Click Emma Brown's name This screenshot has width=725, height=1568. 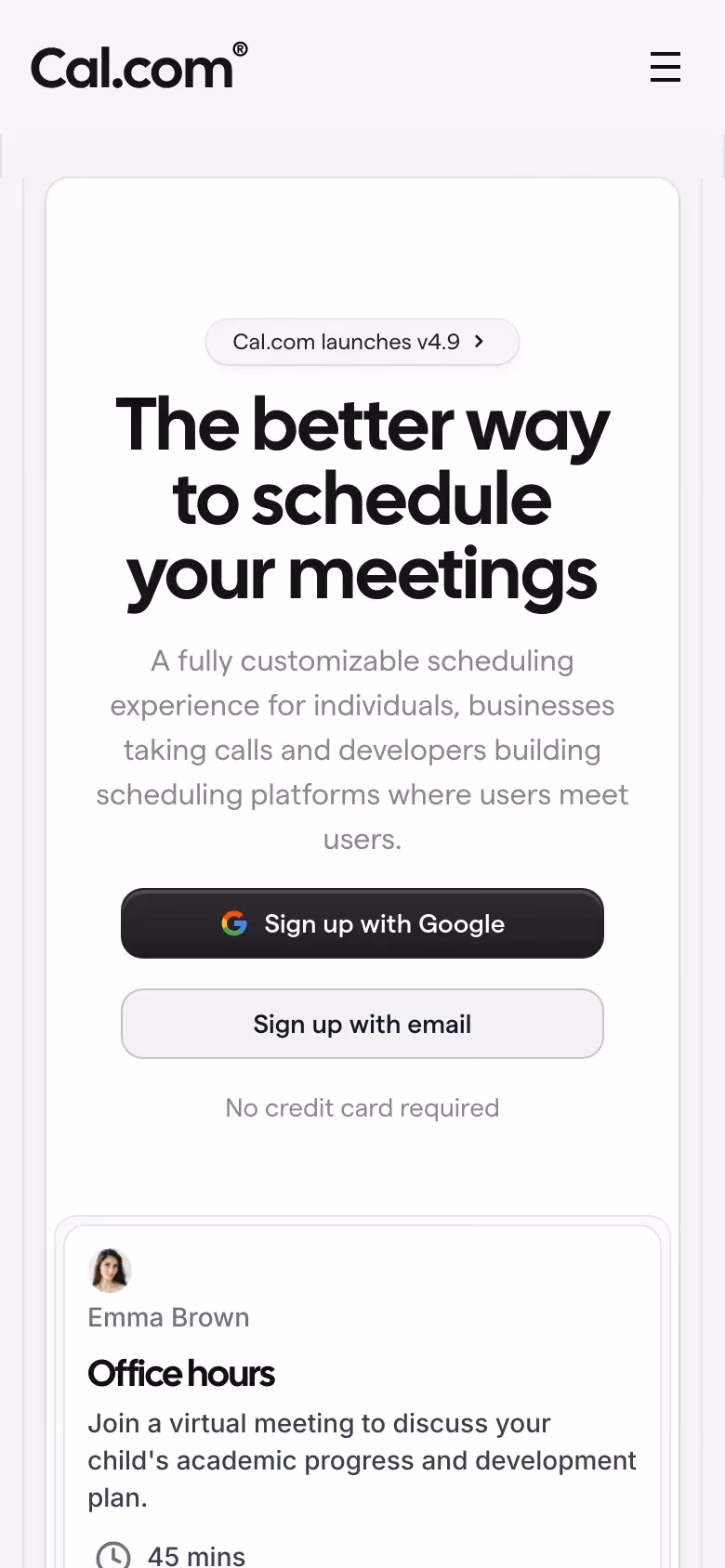pos(168,1317)
